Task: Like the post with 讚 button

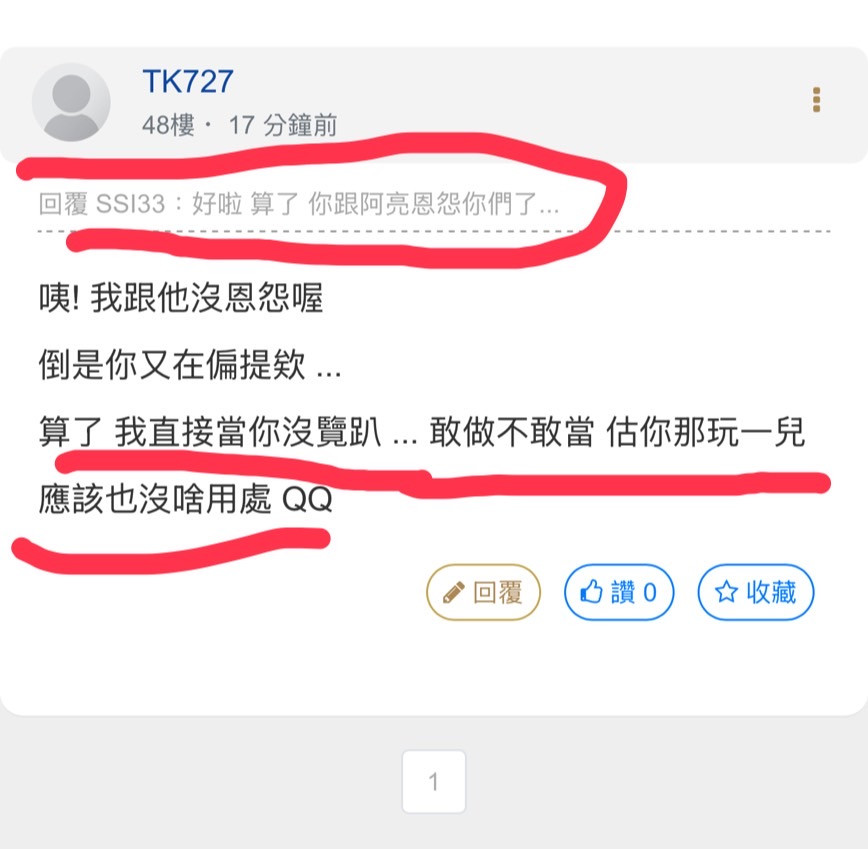Action: click(619, 592)
